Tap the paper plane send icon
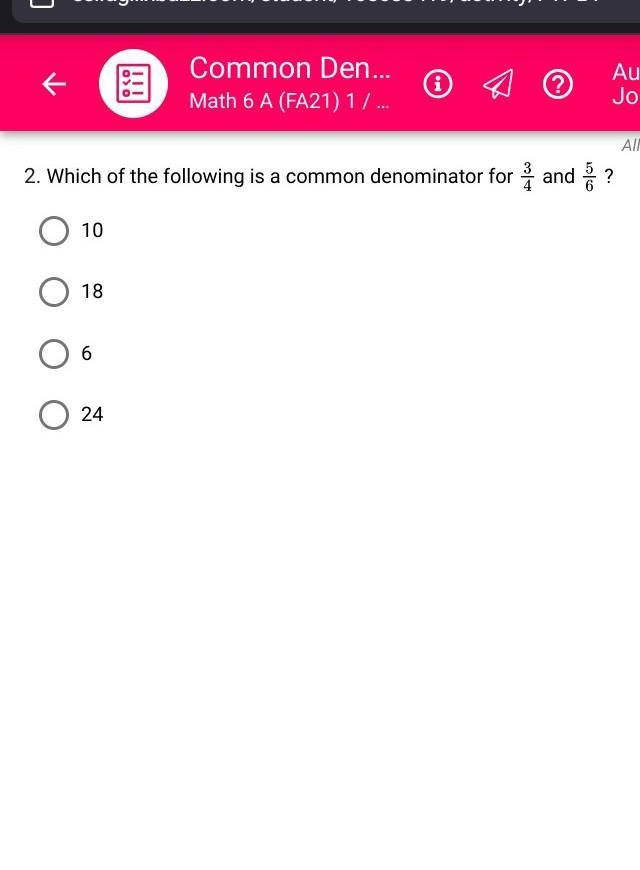This screenshot has height=870, width=640. coord(497,85)
